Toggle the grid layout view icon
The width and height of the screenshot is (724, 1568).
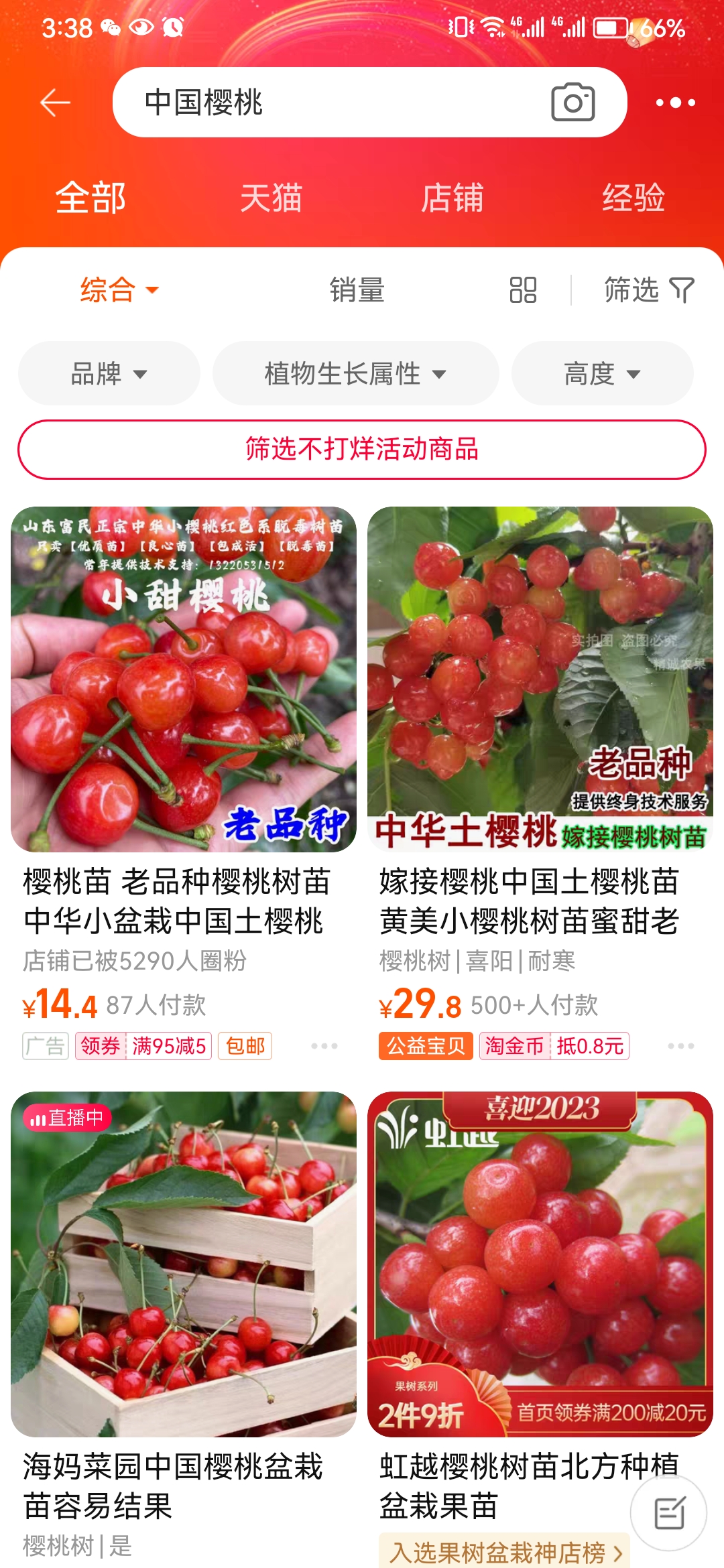[x=523, y=290]
